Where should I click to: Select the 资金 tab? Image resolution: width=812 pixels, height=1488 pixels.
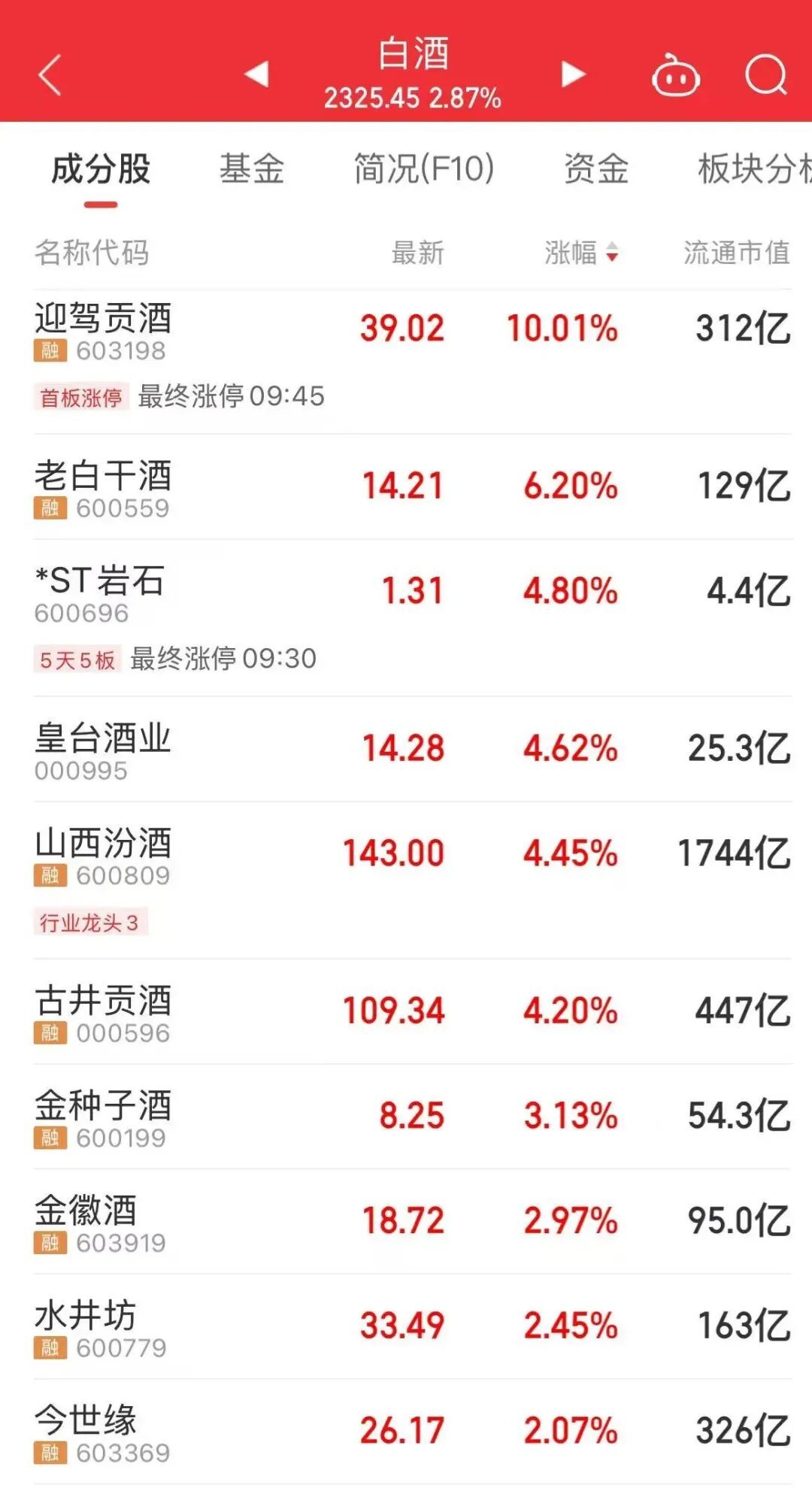coord(596,168)
